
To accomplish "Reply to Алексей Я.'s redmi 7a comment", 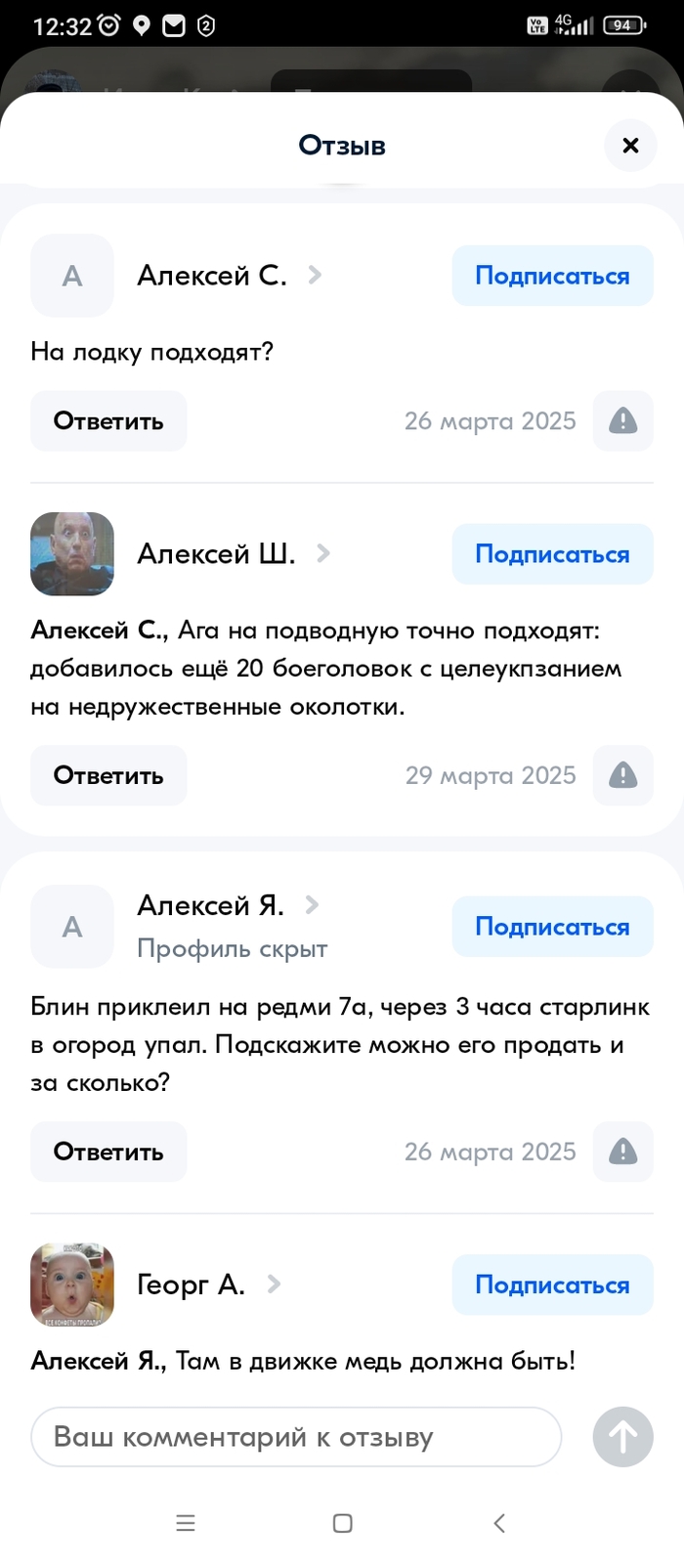I will click(108, 1152).
